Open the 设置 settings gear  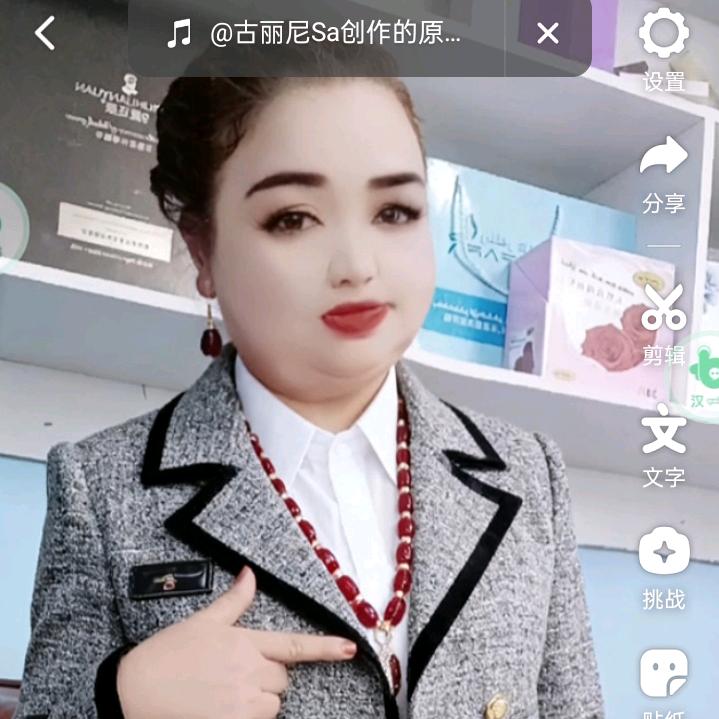coord(664,49)
